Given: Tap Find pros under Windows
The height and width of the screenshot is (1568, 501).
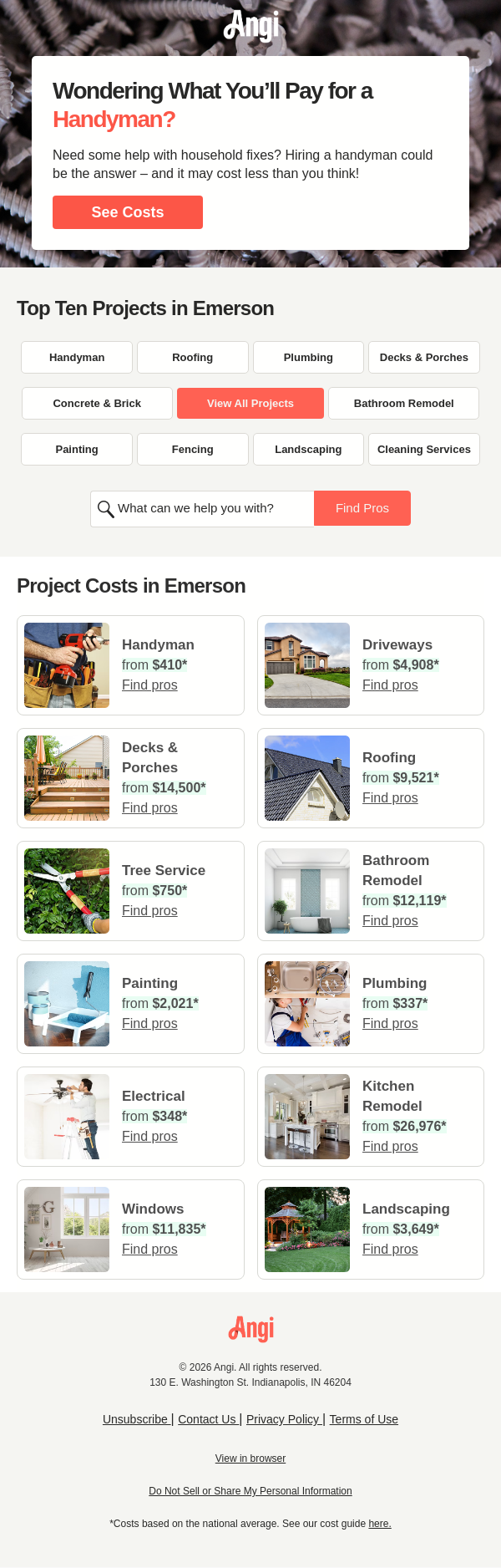Looking at the screenshot, I should click(x=149, y=1249).
